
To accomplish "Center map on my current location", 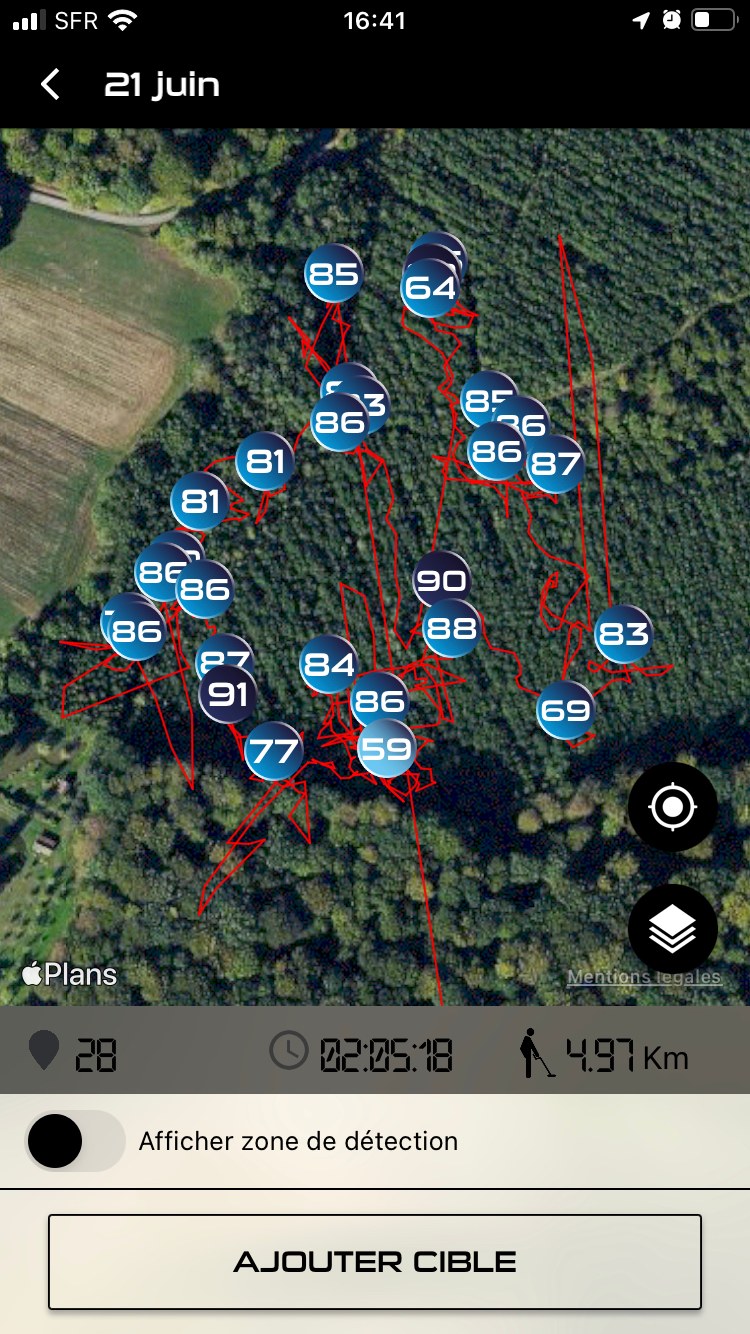I will [x=672, y=806].
